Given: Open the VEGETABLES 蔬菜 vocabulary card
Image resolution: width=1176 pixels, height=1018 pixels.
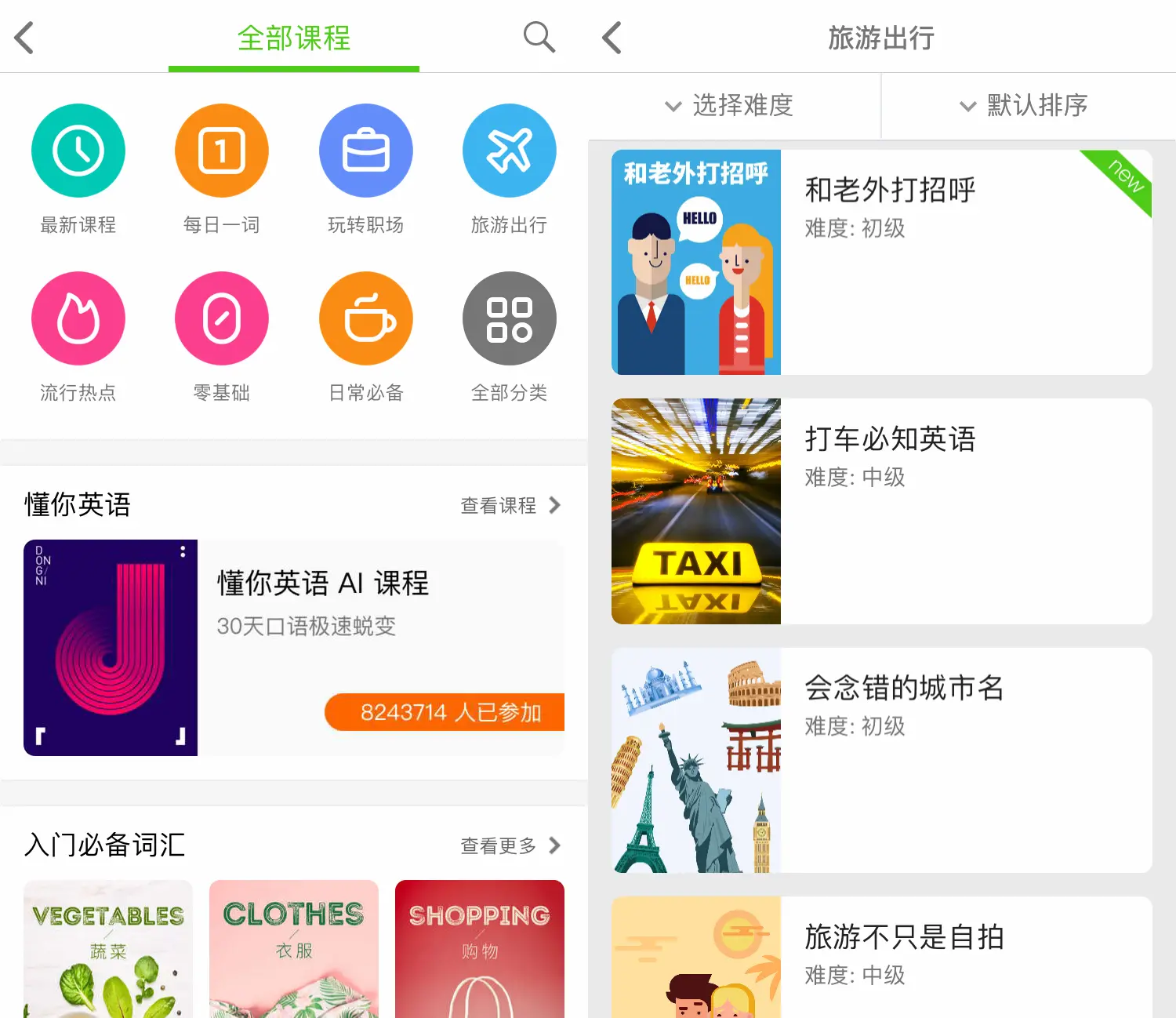Looking at the screenshot, I should (x=108, y=949).
